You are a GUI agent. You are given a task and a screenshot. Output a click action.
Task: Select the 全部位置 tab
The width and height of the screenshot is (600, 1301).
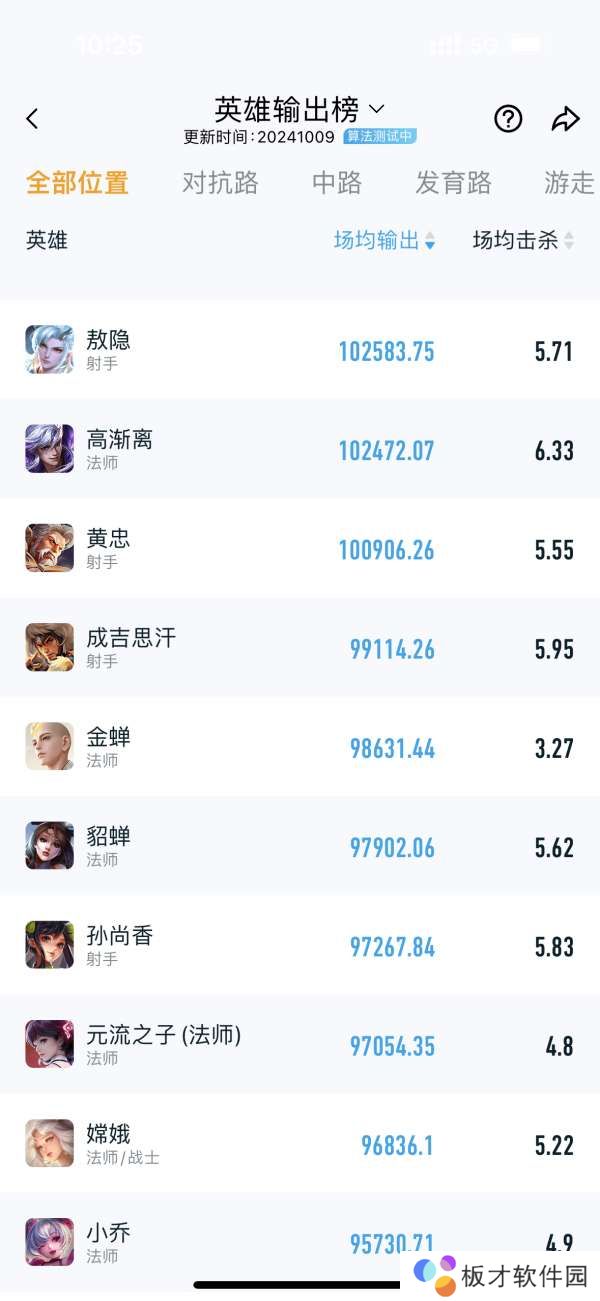click(x=77, y=183)
